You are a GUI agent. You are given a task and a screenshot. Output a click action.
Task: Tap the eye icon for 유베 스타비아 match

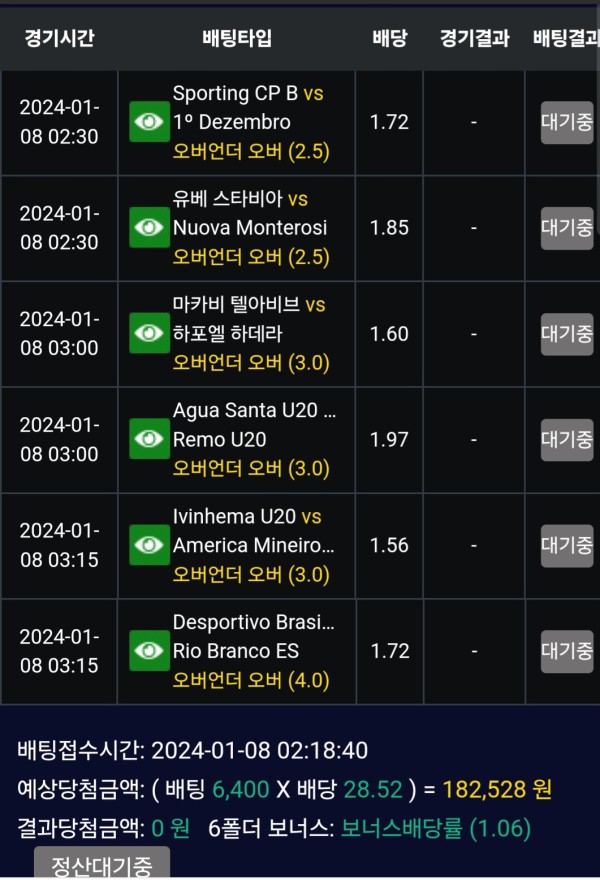[149, 228]
